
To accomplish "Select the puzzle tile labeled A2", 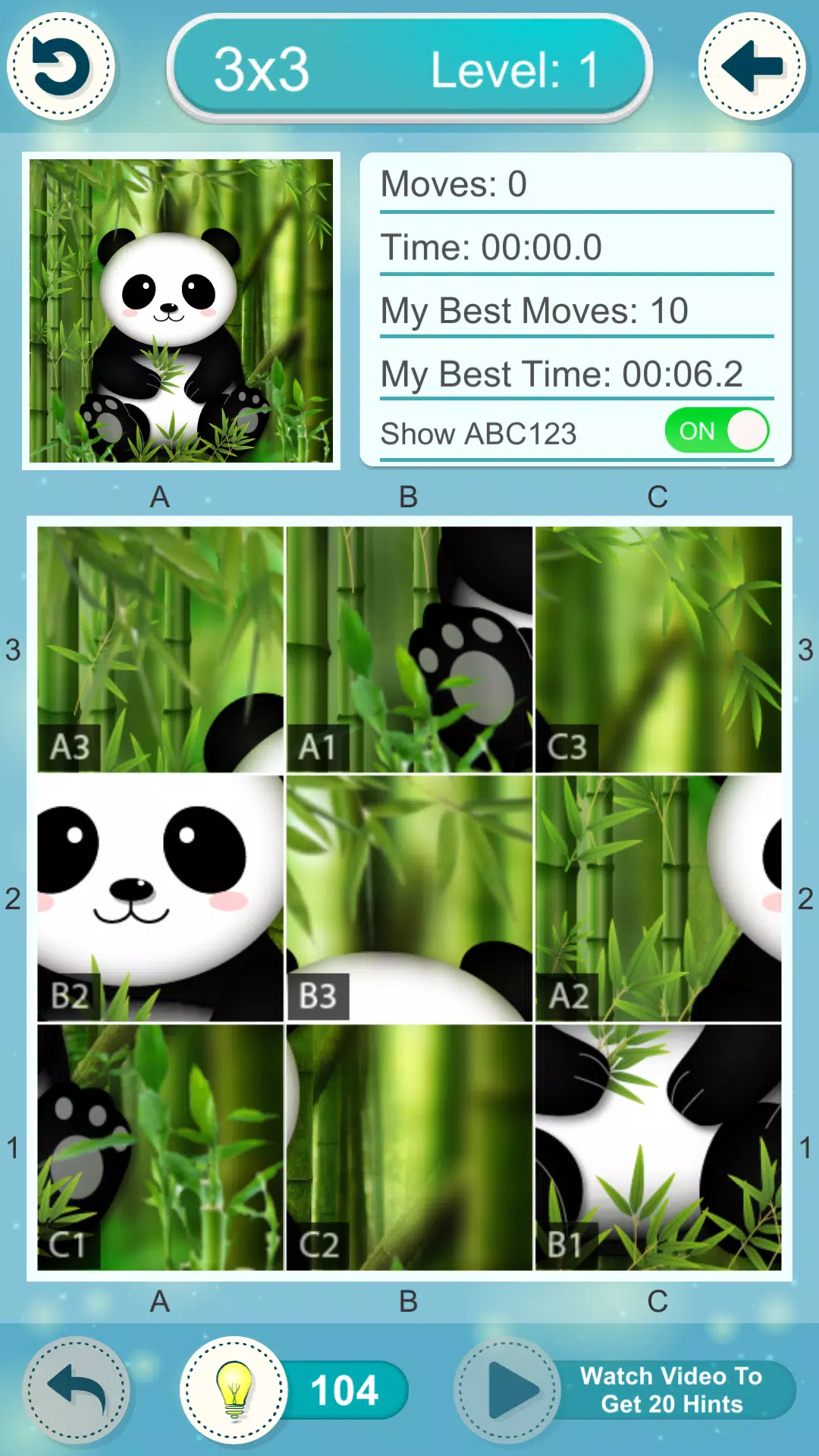I will (x=658, y=898).
